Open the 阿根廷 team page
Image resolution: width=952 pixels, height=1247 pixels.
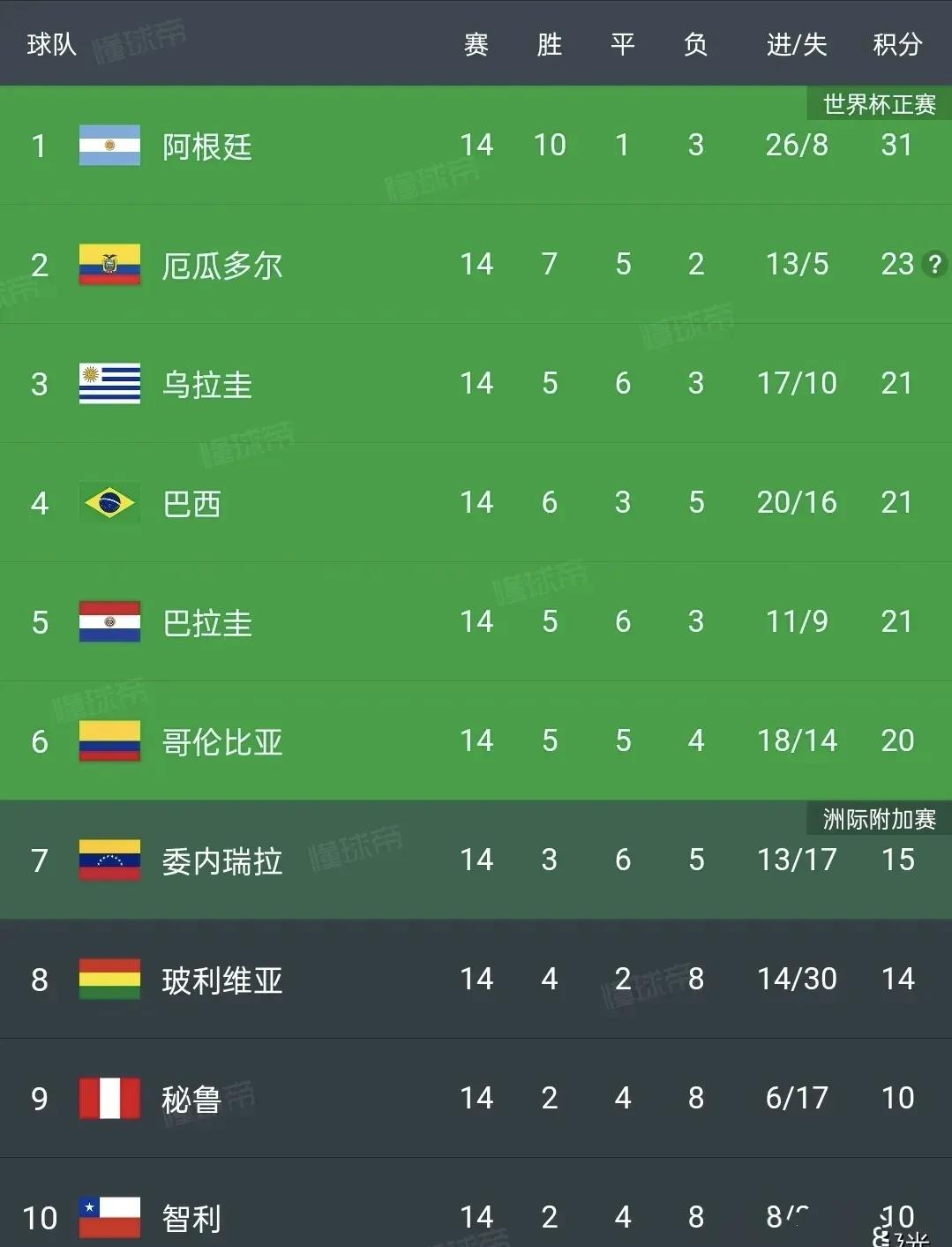click(206, 146)
